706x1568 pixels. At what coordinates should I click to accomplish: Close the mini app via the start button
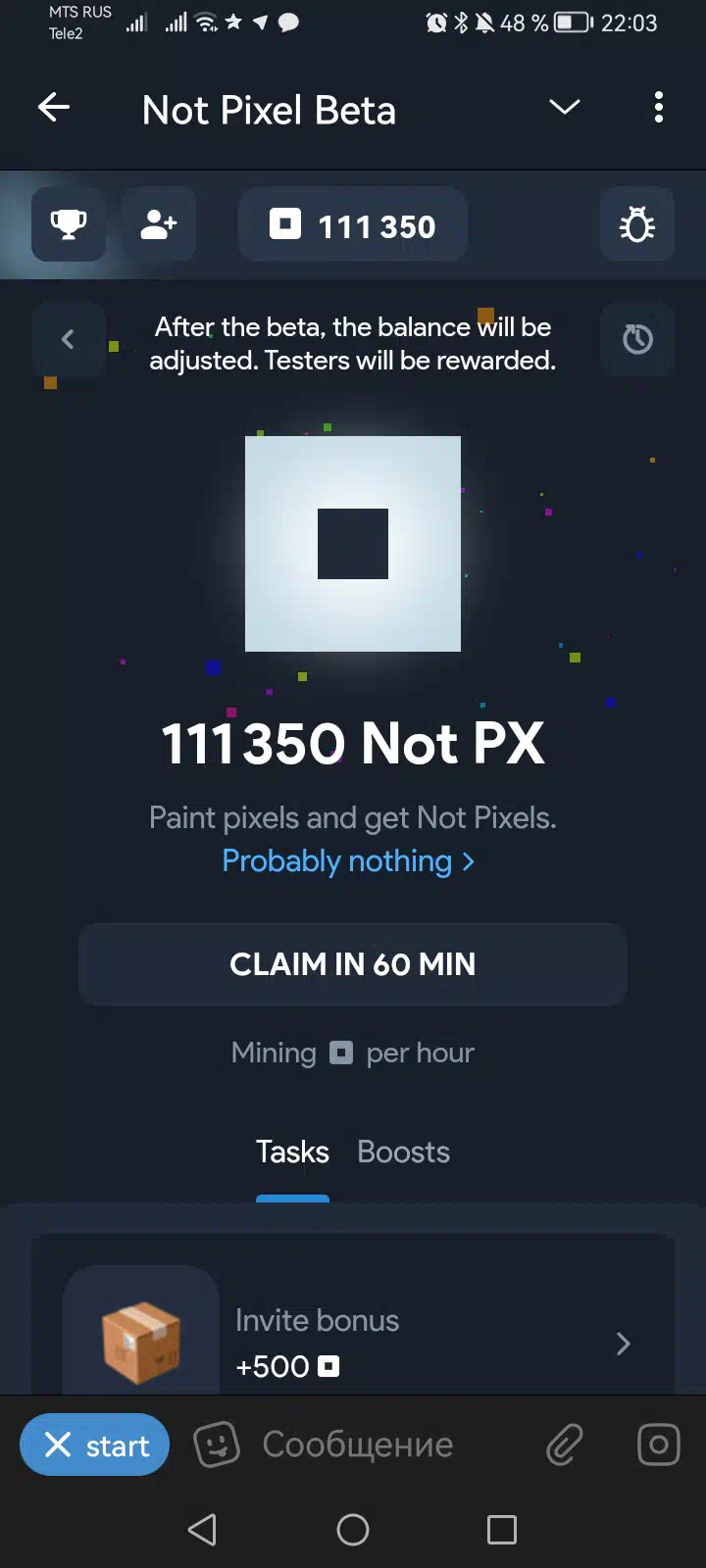click(95, 1445)
